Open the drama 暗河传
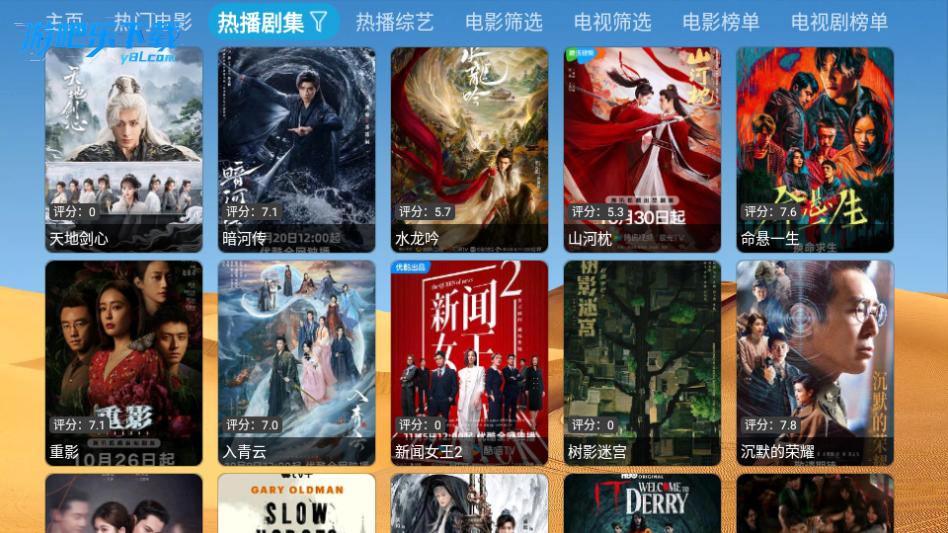Screen dimensions: 948x533 (x=297, y=149)
